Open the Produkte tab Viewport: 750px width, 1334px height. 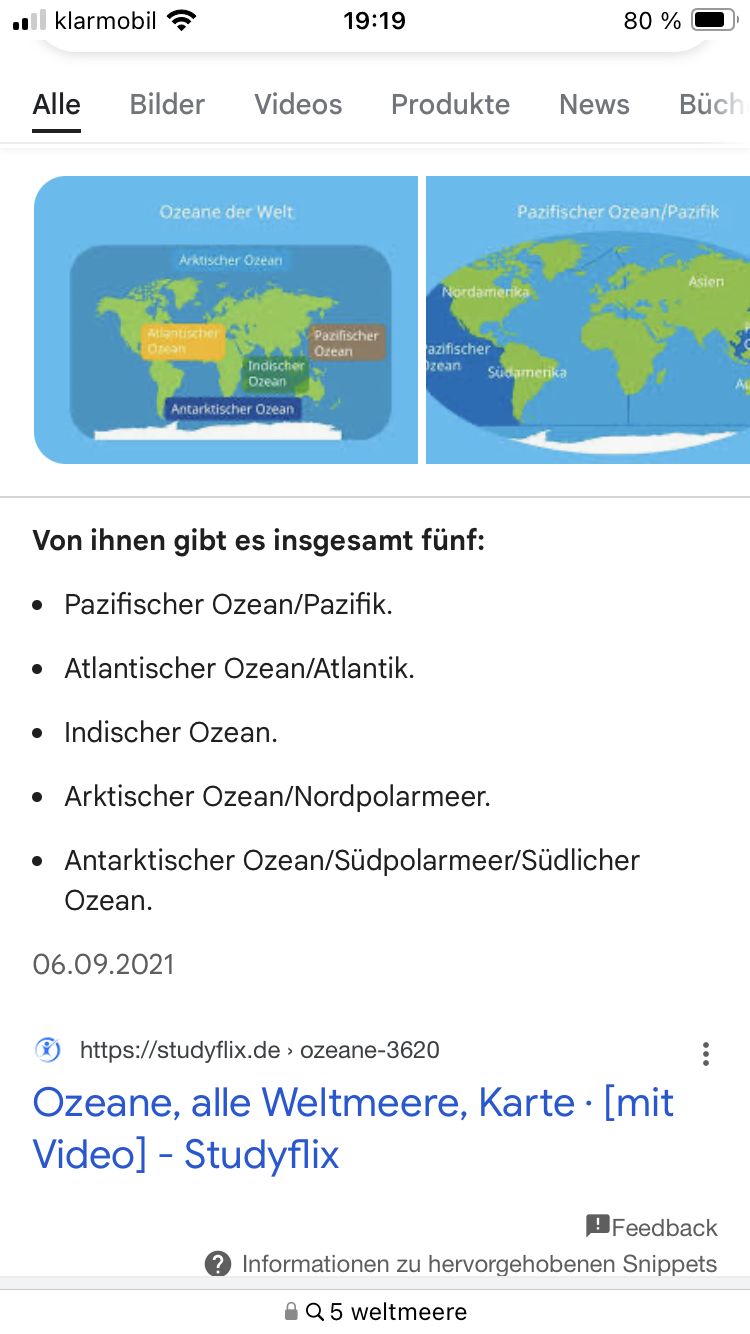coord(450,104)
